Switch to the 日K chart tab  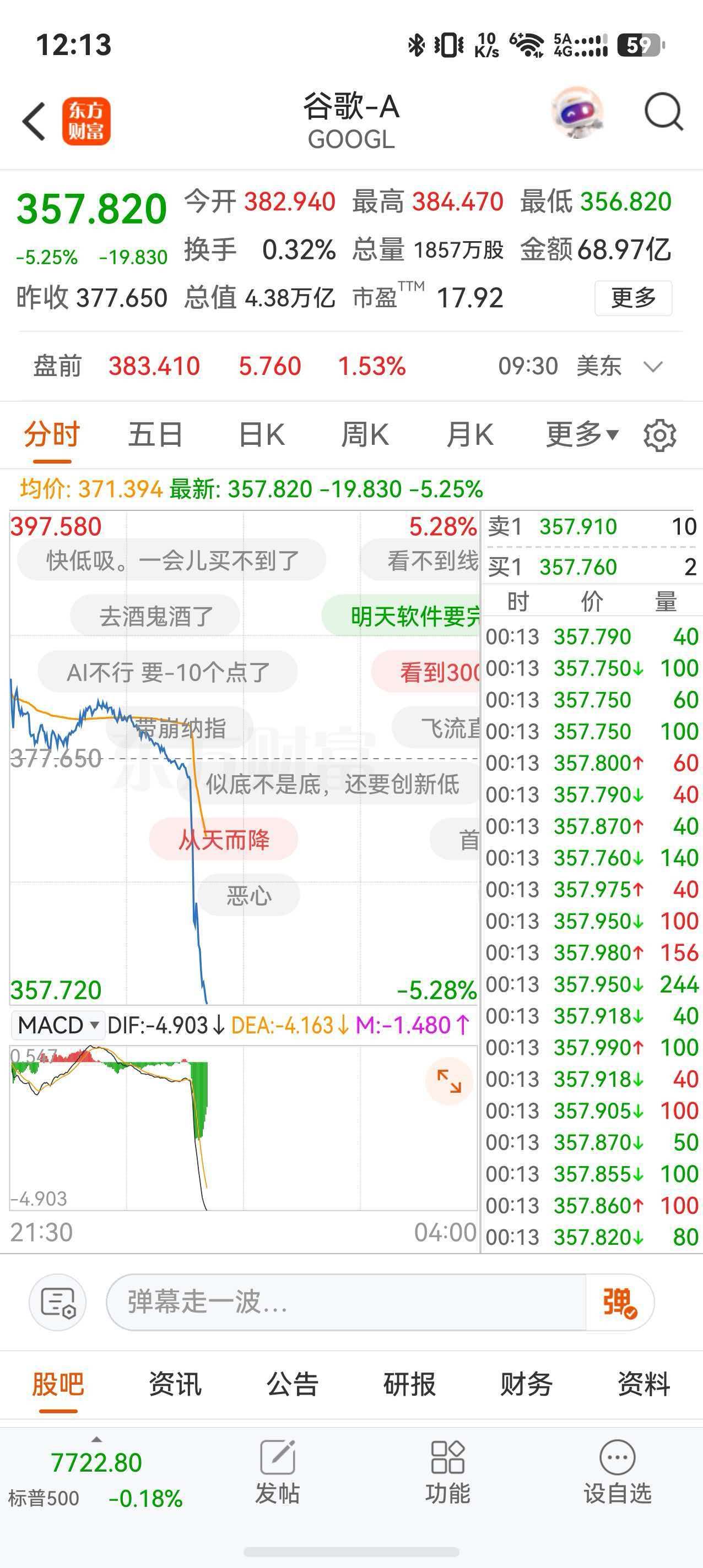261,435
